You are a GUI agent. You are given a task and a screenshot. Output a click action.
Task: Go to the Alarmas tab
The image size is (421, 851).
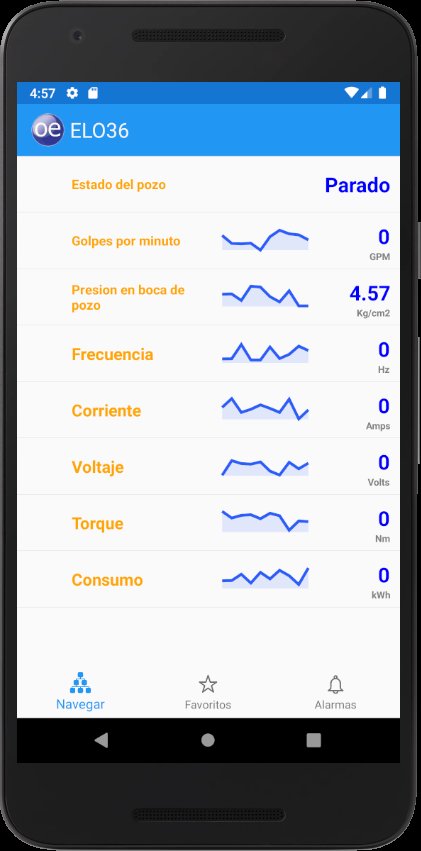pyautogui.click(x=335, y=691)
